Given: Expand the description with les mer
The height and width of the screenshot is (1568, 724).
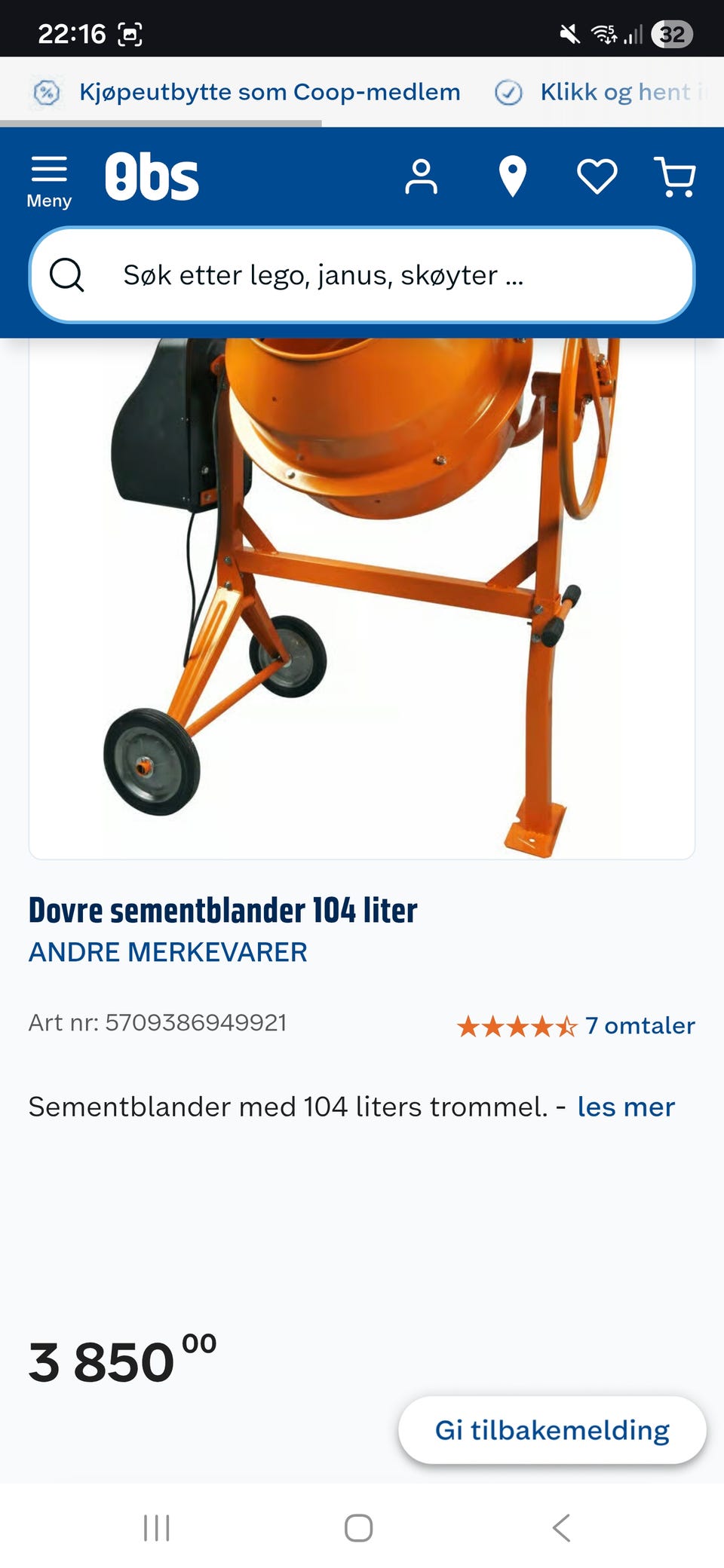Looking at the screenshot, I should [625, 1107].
